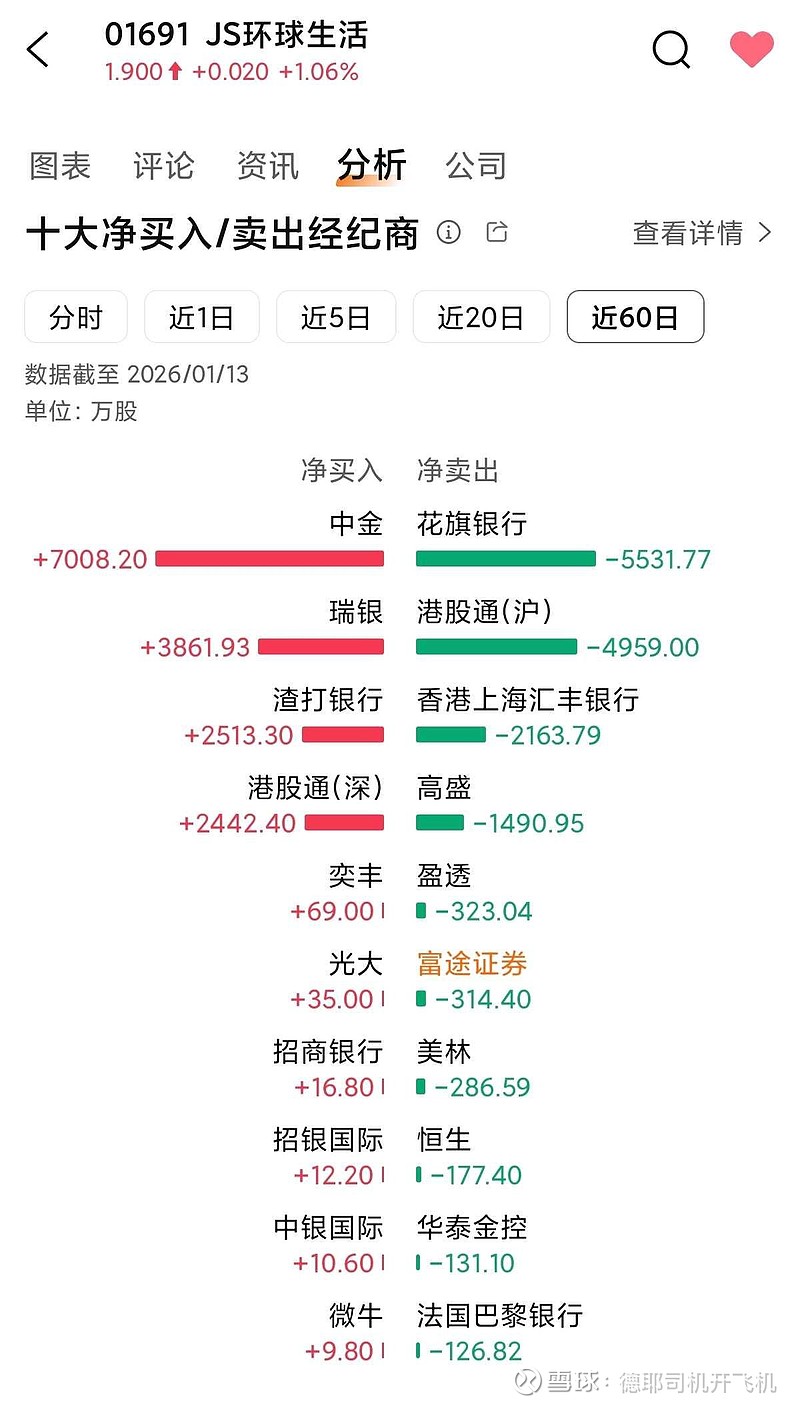Select the 近5日 period filter
This screenshot has width=800, height=1407.
[335, 316]
